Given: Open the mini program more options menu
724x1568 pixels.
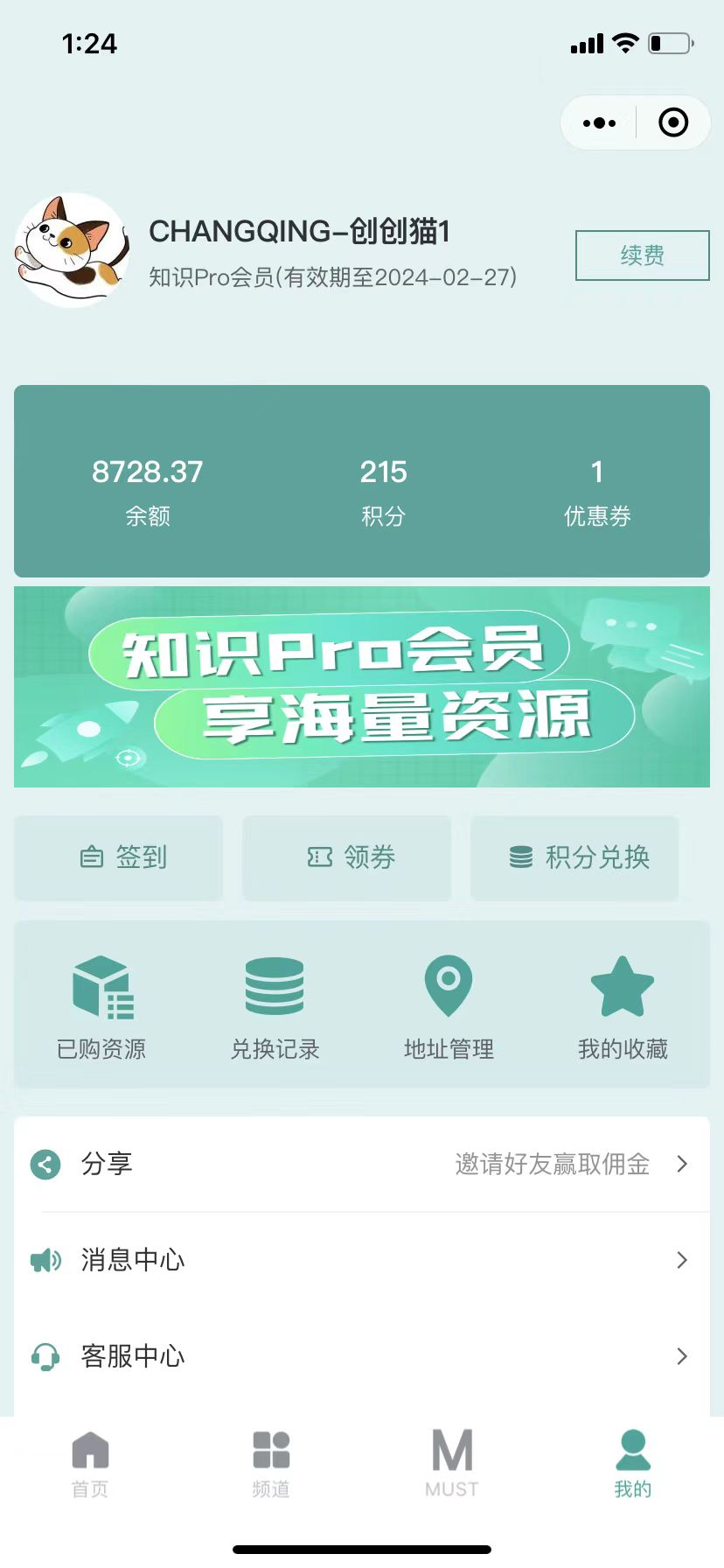Looking at the screenshot, I should (599, 123).
